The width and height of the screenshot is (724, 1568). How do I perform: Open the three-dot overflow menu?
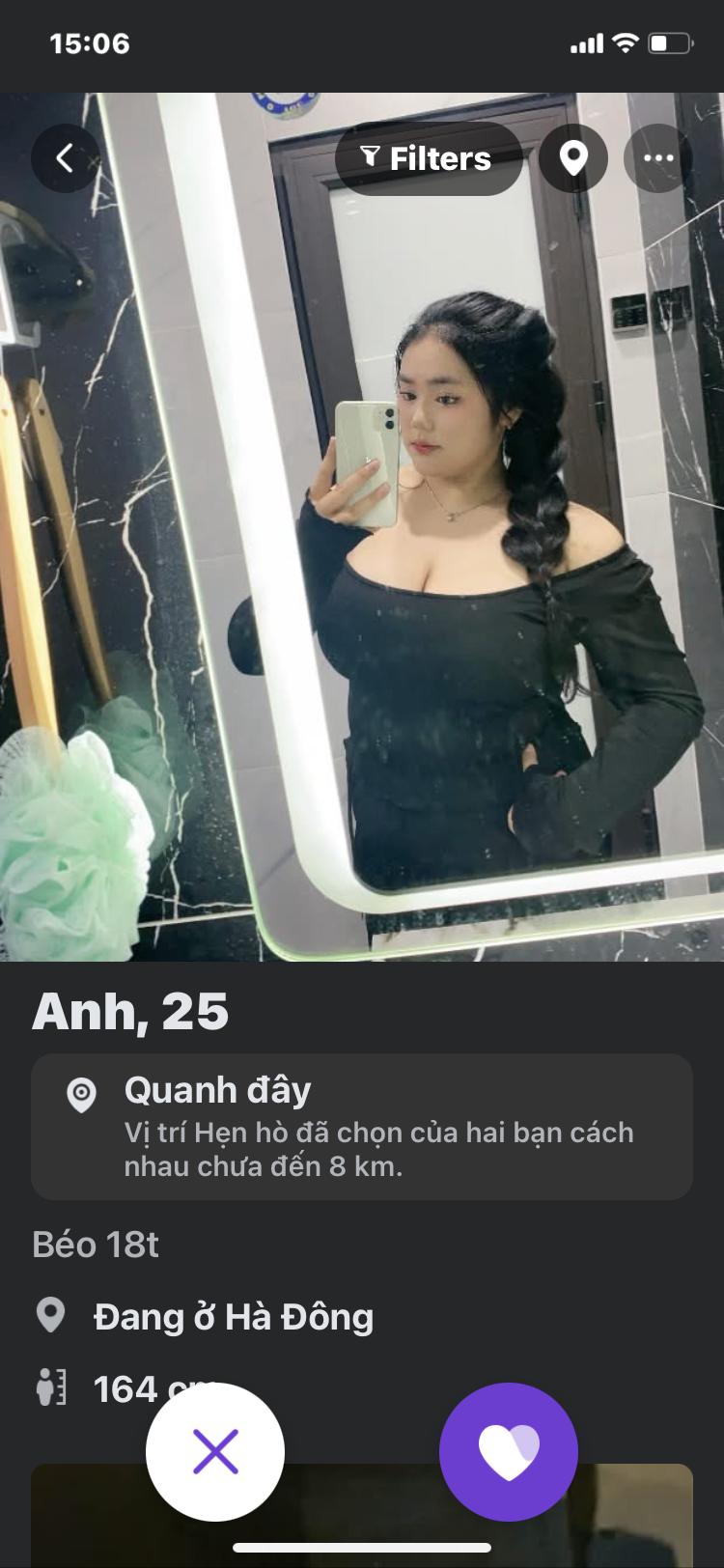[658, 158]
